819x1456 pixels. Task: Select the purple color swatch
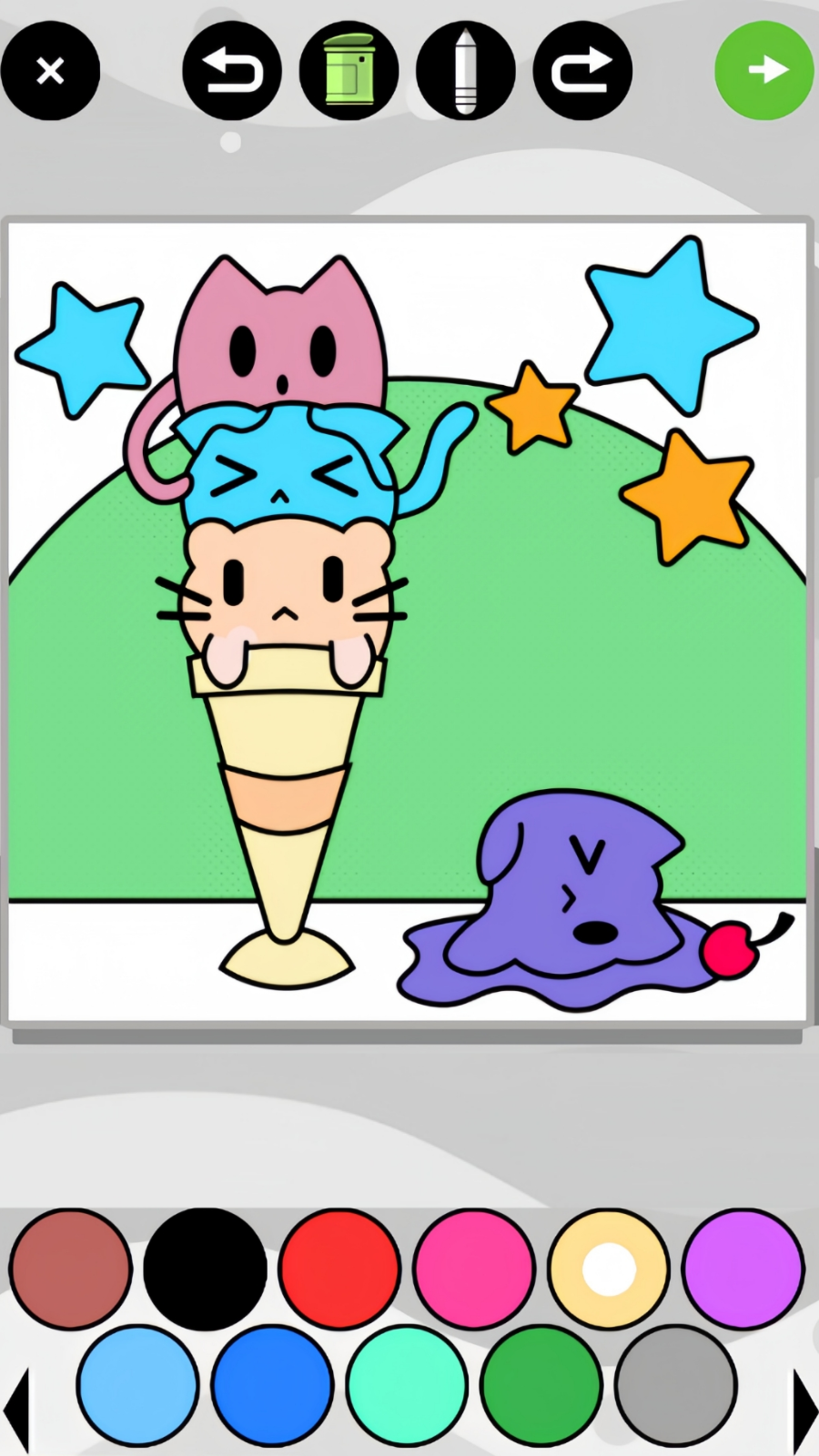743,1269
